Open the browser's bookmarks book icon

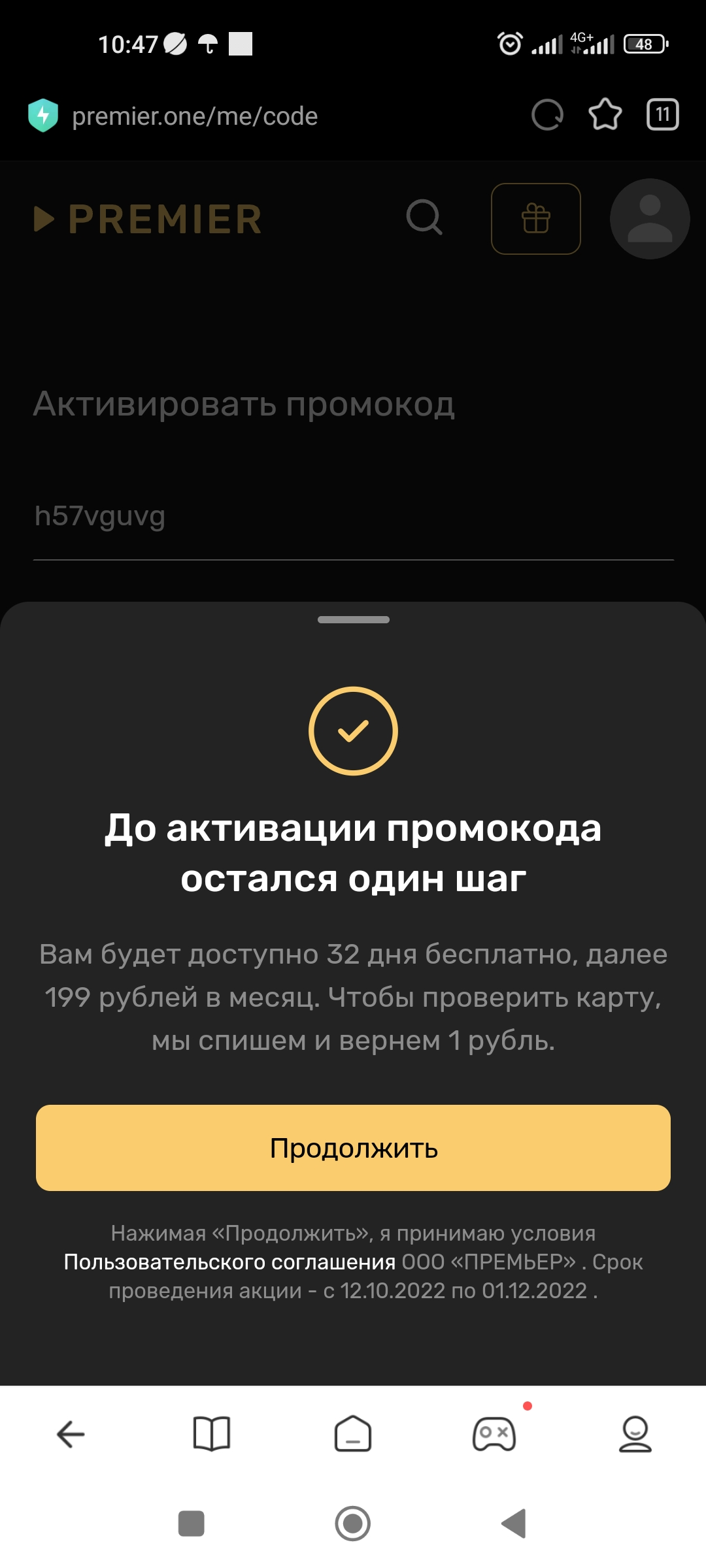212,1434
